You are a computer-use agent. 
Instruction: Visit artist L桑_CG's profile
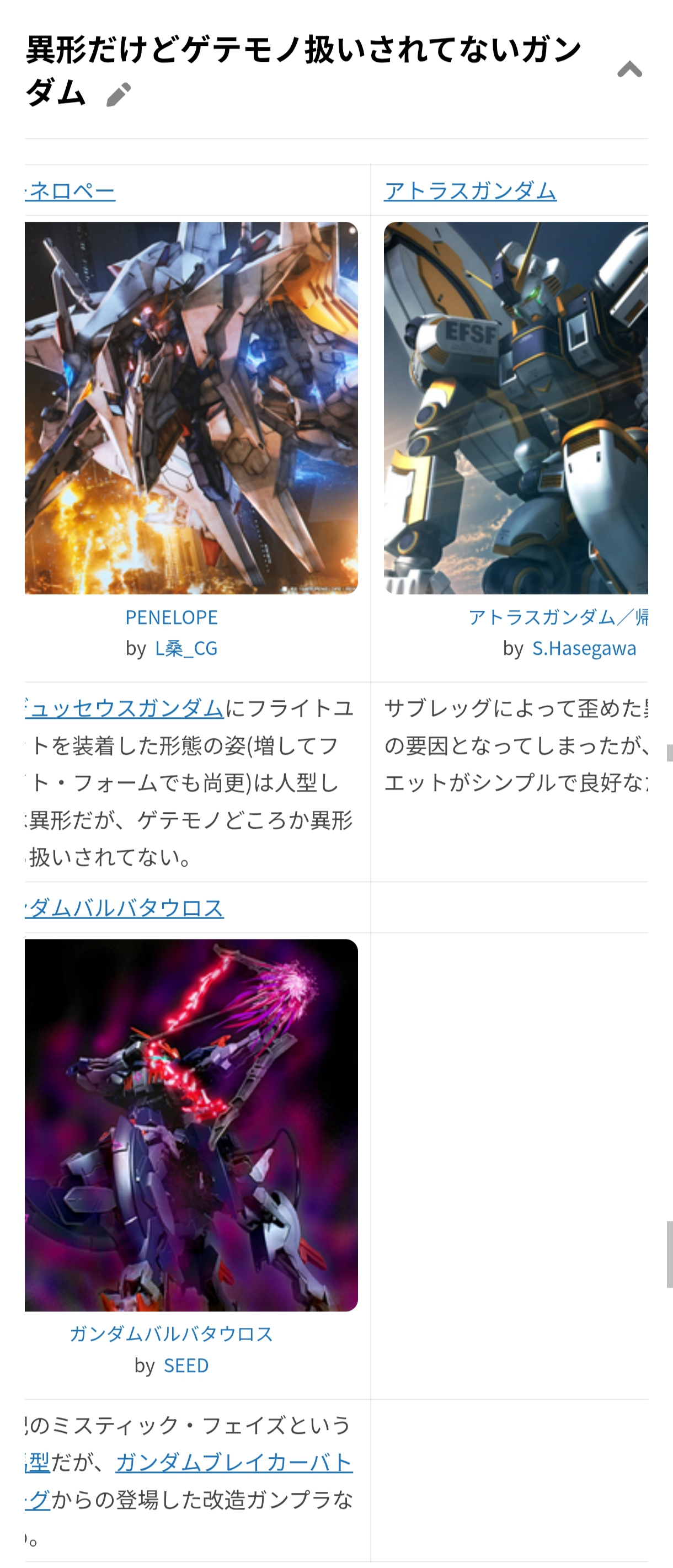pyautogui.click(x=185, y=648)
